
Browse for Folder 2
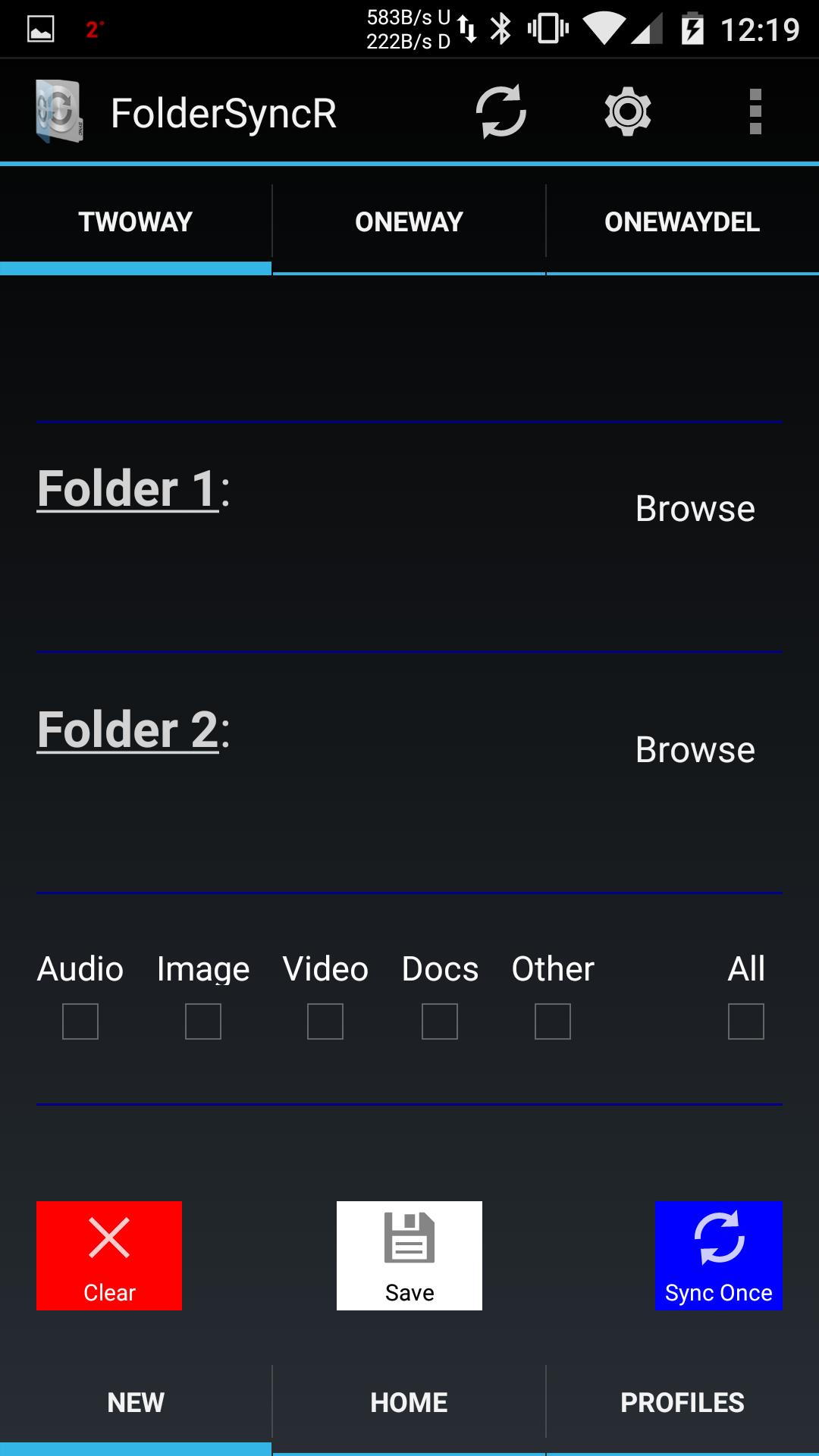tap(695, 749)
